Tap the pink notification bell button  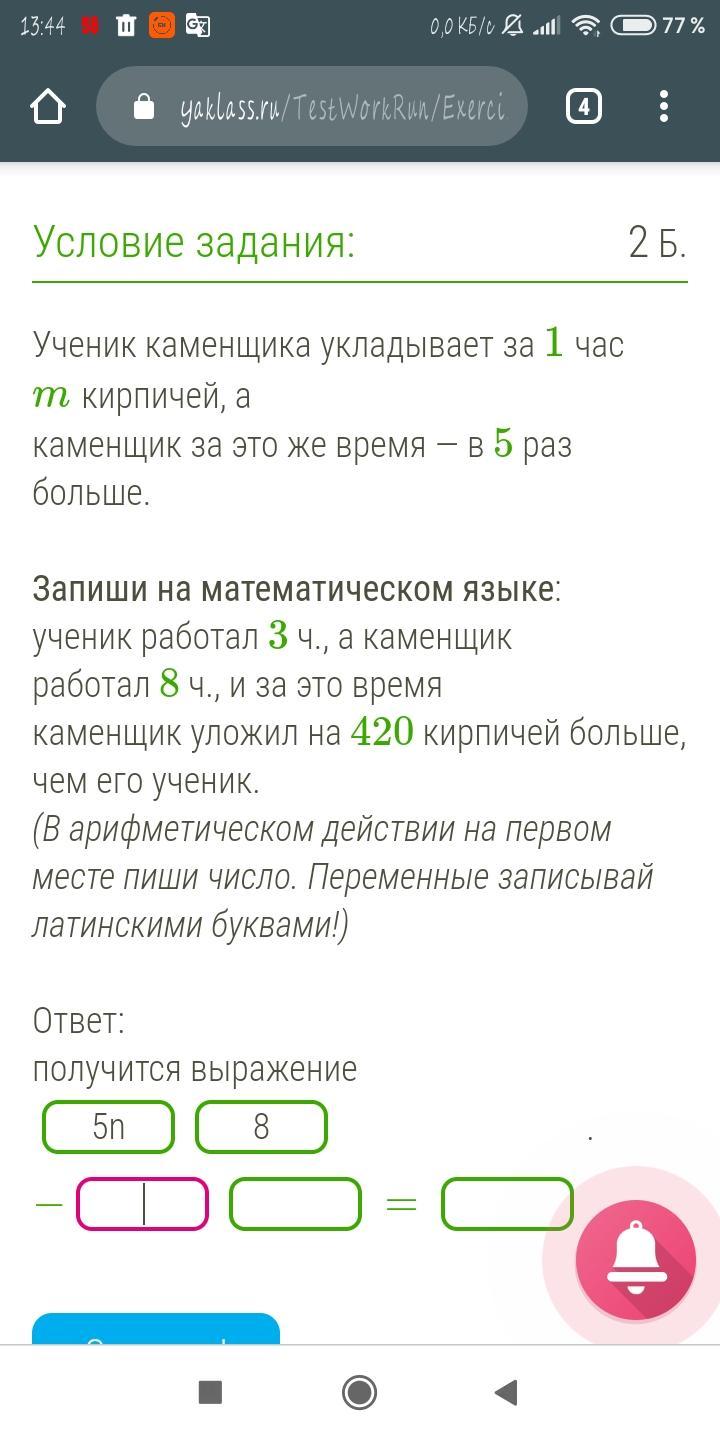[x=635, y=1259]
